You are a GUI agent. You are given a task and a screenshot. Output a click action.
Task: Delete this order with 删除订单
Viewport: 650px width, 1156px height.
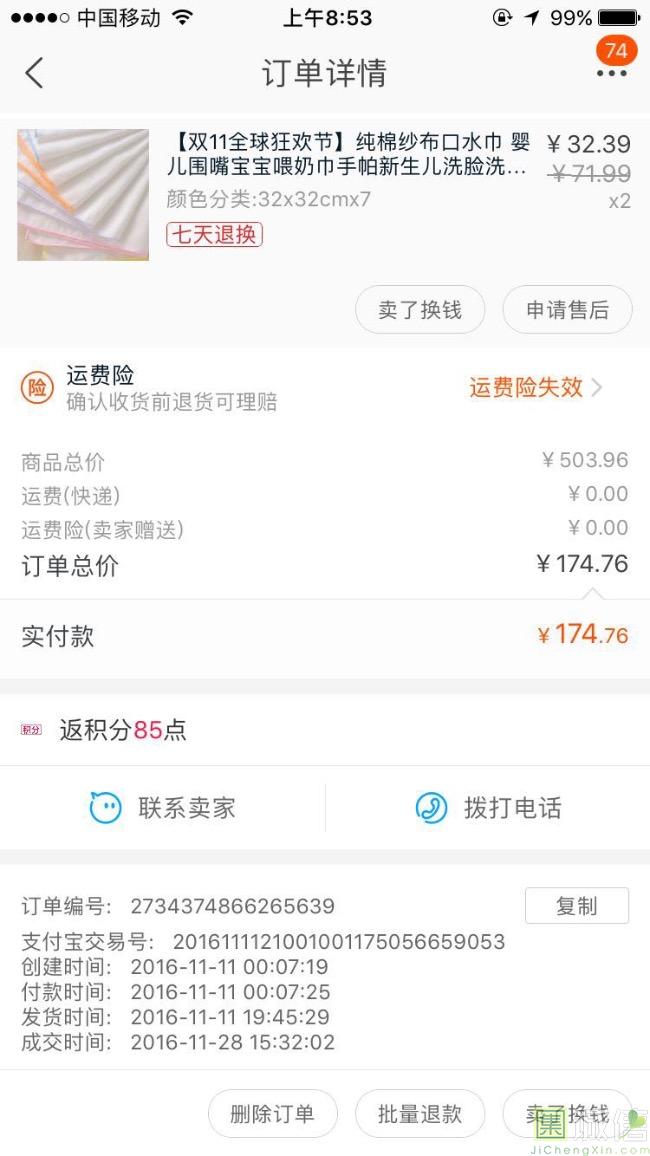tap(272, 1114)
